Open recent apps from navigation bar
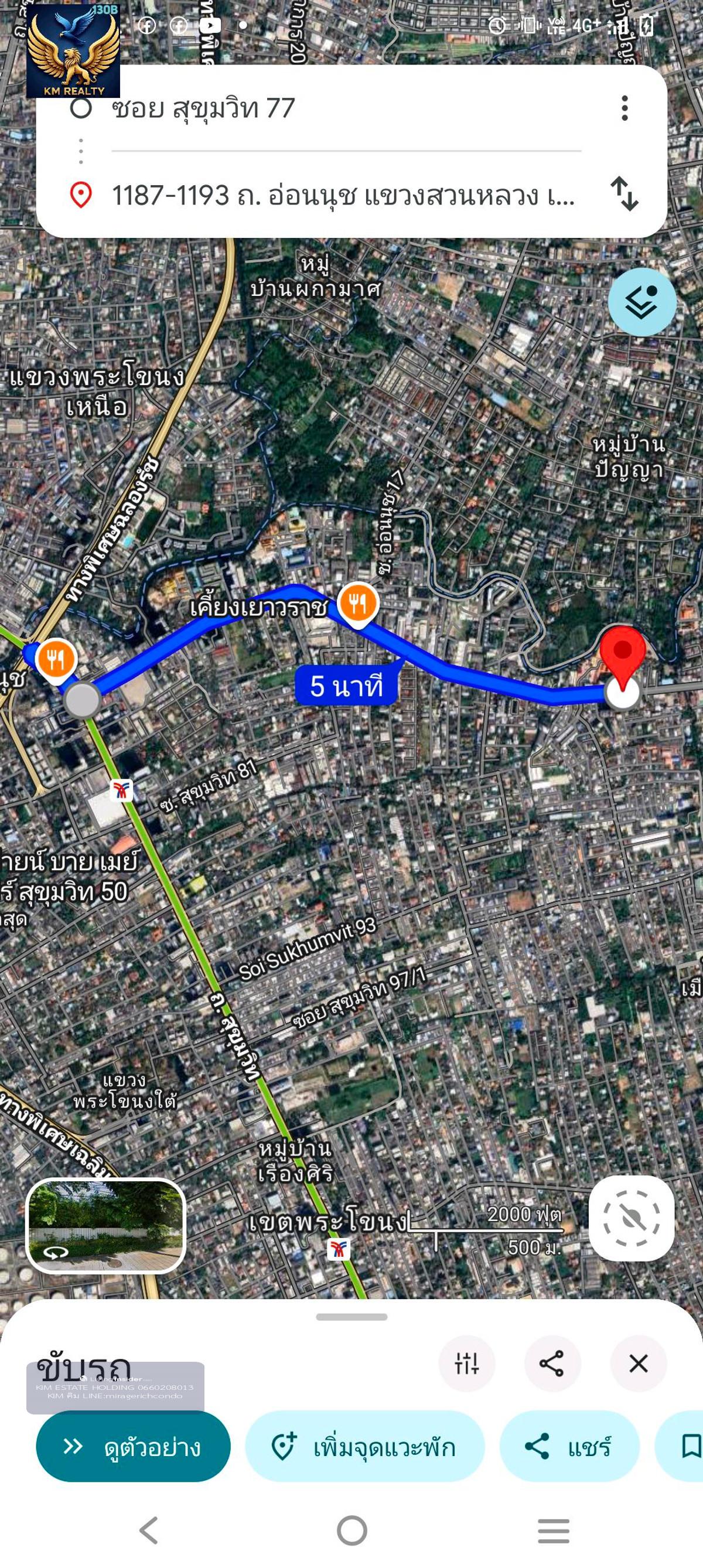 click(x=552, y=1530)
